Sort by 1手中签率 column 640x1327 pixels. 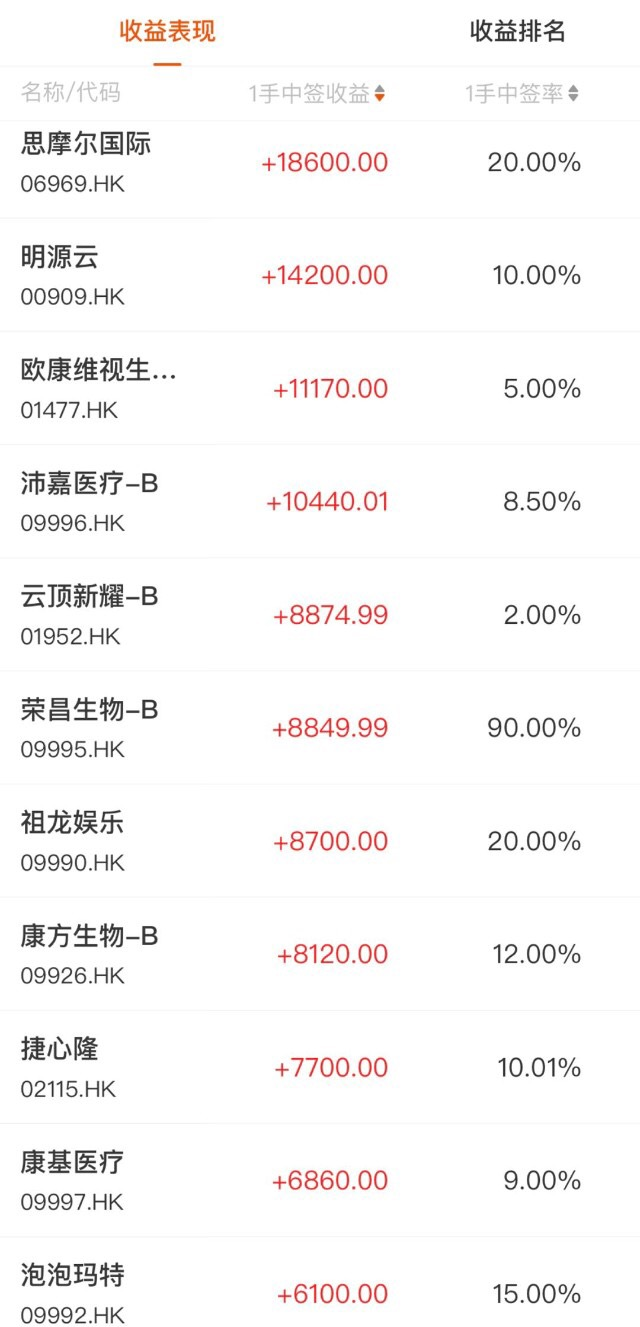point(521,94)
